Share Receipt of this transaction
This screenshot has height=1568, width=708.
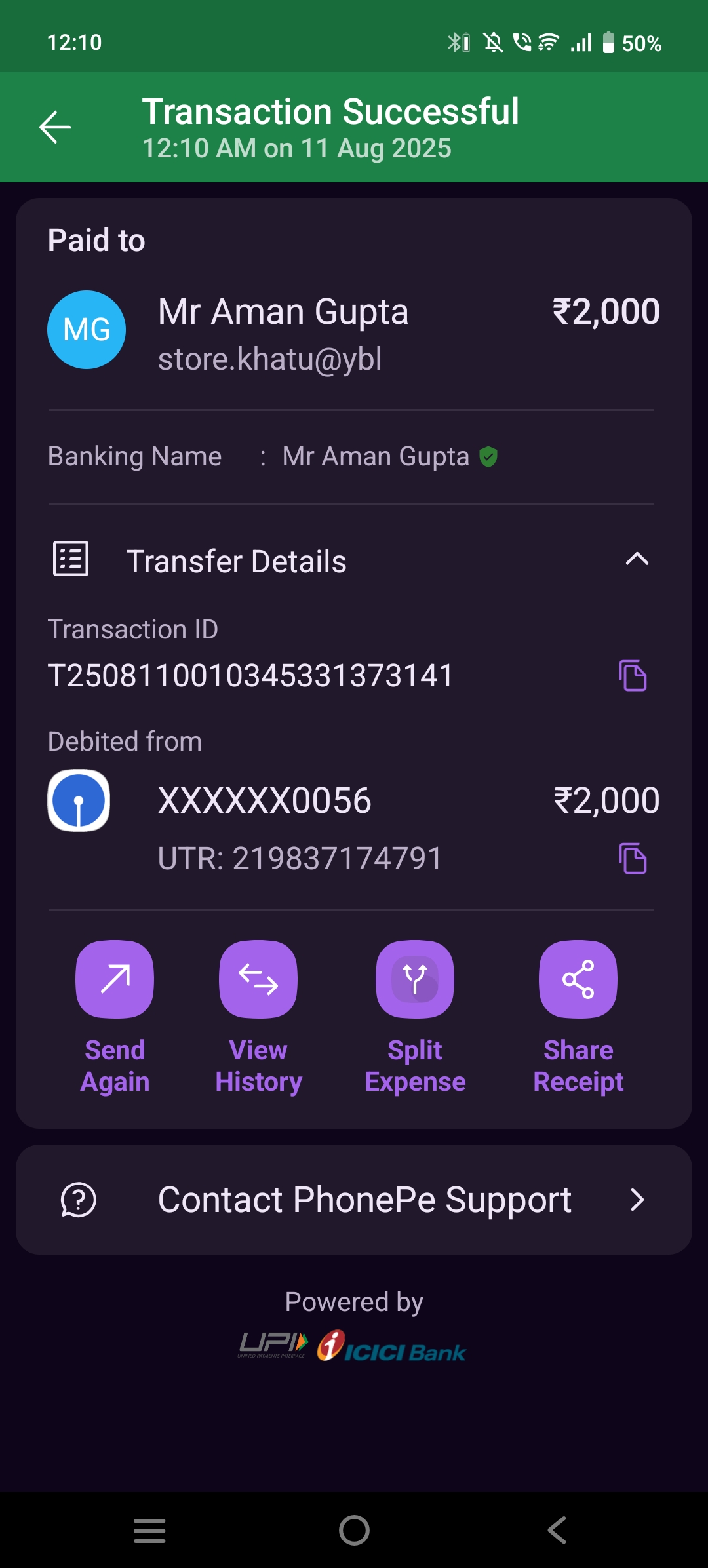click(x=578, y=980)
